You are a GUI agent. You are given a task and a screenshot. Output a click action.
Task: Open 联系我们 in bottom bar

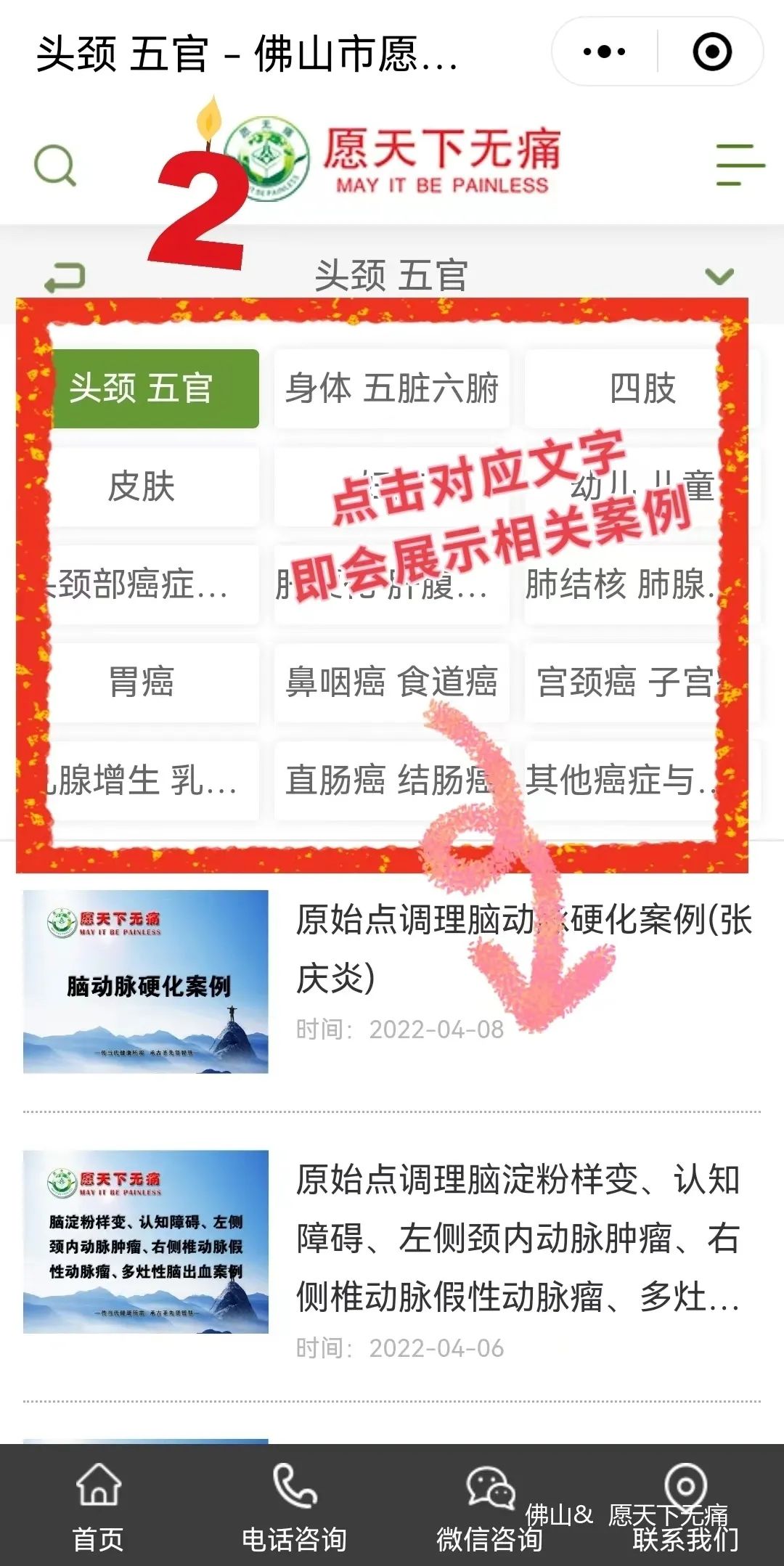pyautogui.click(x=685, y=1507)
